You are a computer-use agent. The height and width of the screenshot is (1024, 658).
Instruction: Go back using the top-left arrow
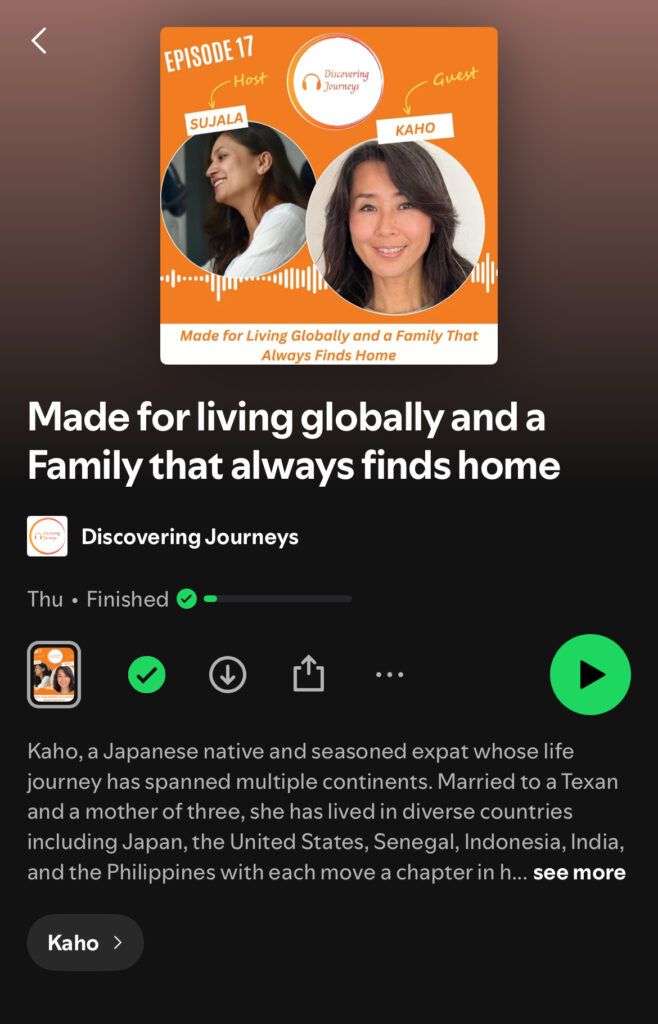tap(39, 41)
